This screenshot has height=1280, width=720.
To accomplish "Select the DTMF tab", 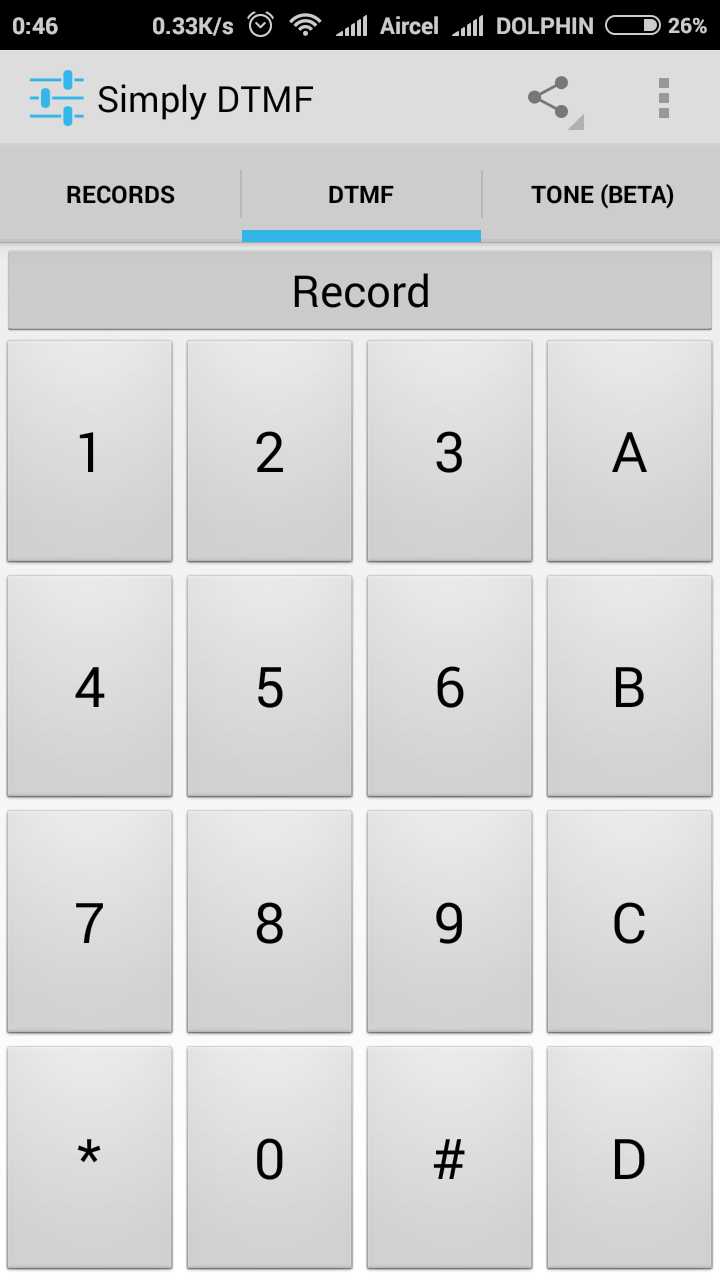I will coord(361,194).
